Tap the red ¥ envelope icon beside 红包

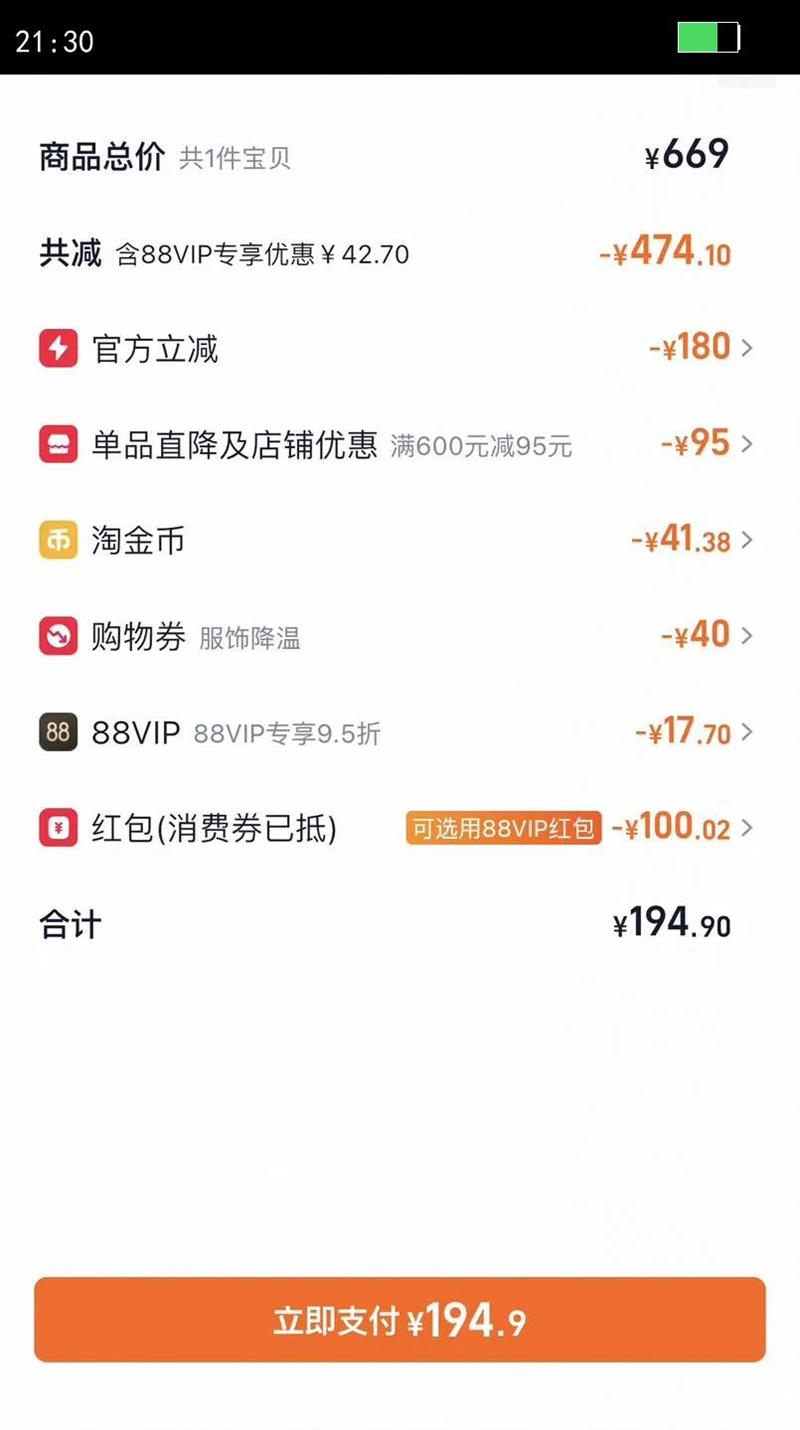click(x=58, y=829)
